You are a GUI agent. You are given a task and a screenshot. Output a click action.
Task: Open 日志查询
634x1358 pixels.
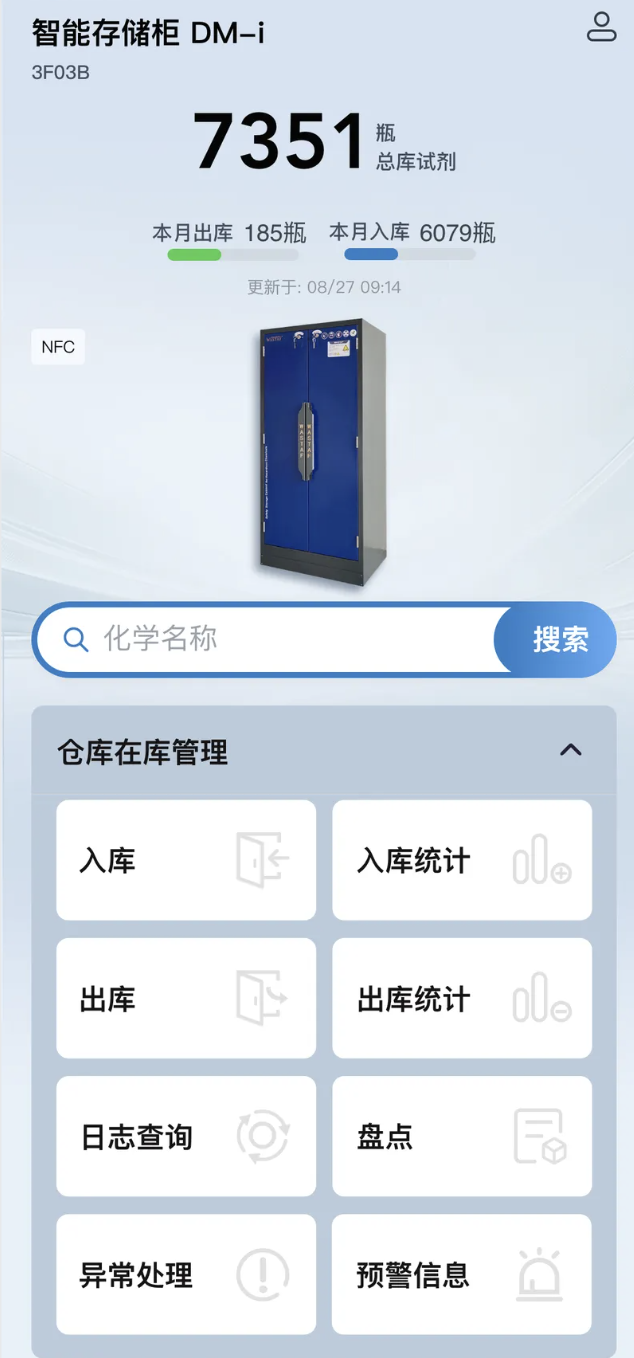[x=186, y=1136]
